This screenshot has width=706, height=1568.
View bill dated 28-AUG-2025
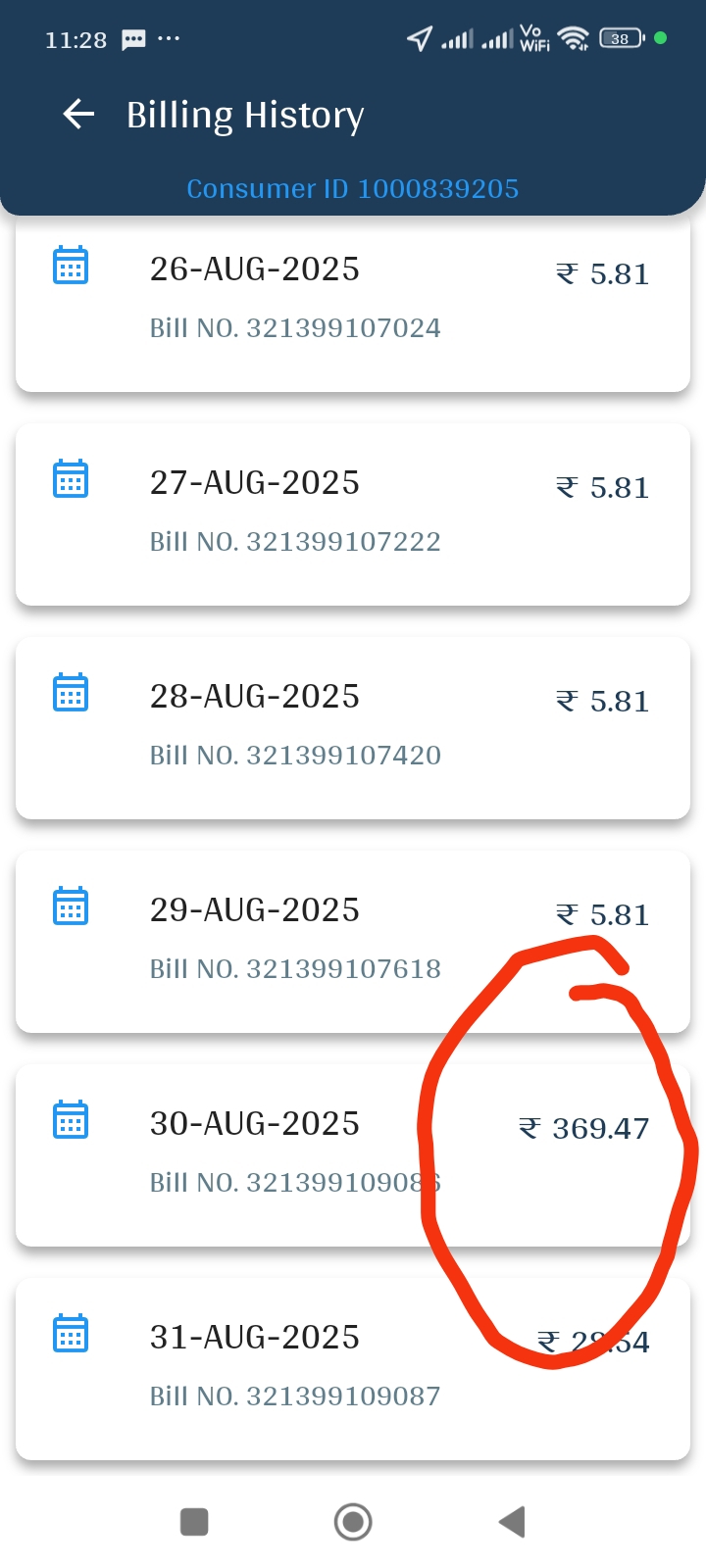coord(352,726)
